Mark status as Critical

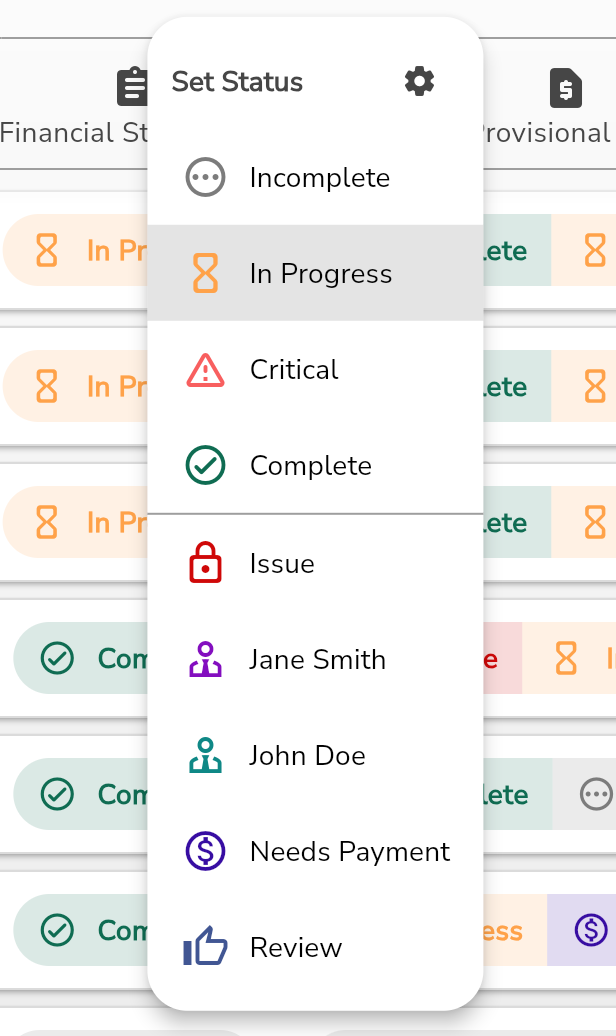[x=315, y=369]
